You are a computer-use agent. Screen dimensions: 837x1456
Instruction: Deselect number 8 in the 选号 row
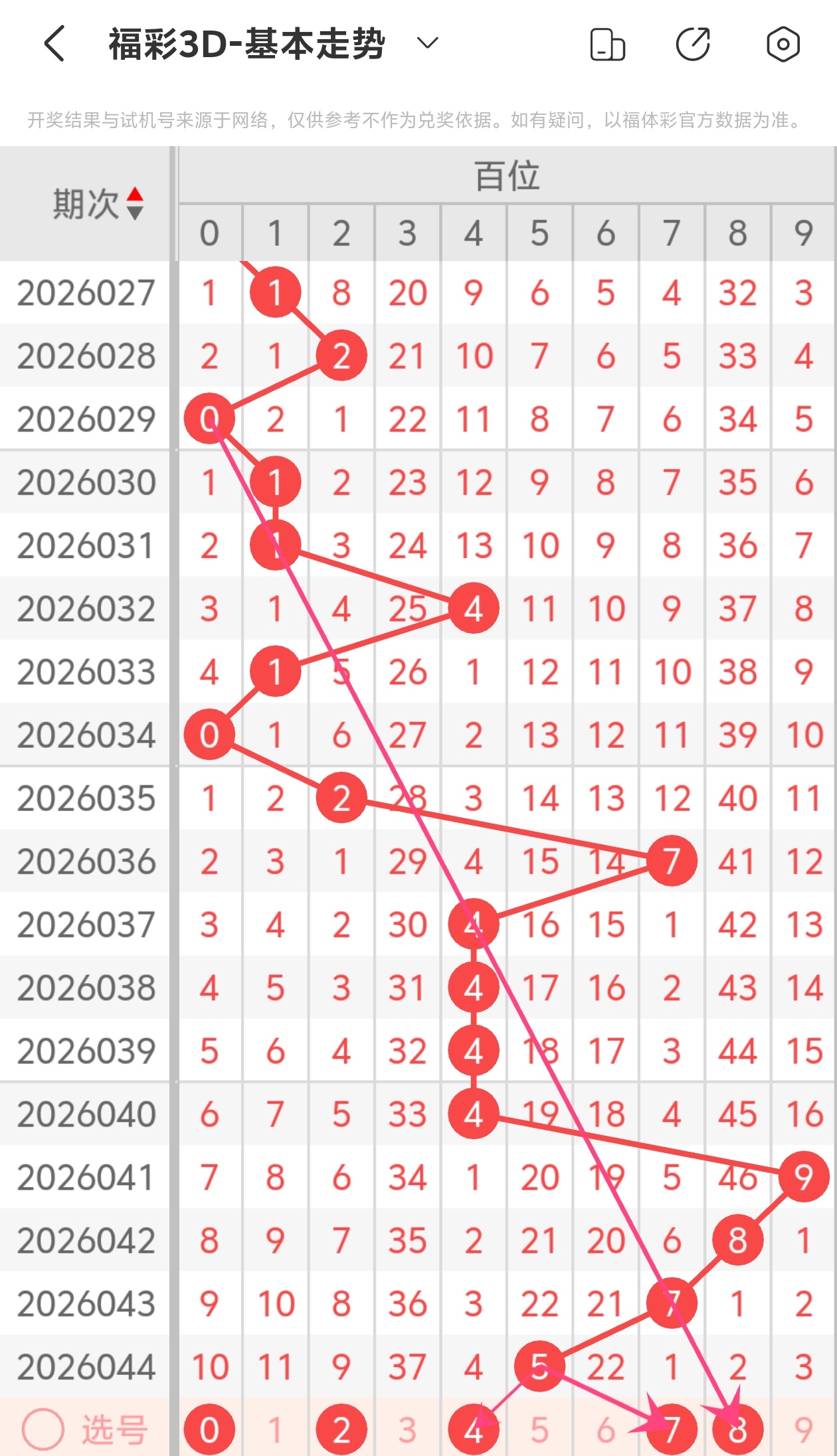pos(737,1429)
